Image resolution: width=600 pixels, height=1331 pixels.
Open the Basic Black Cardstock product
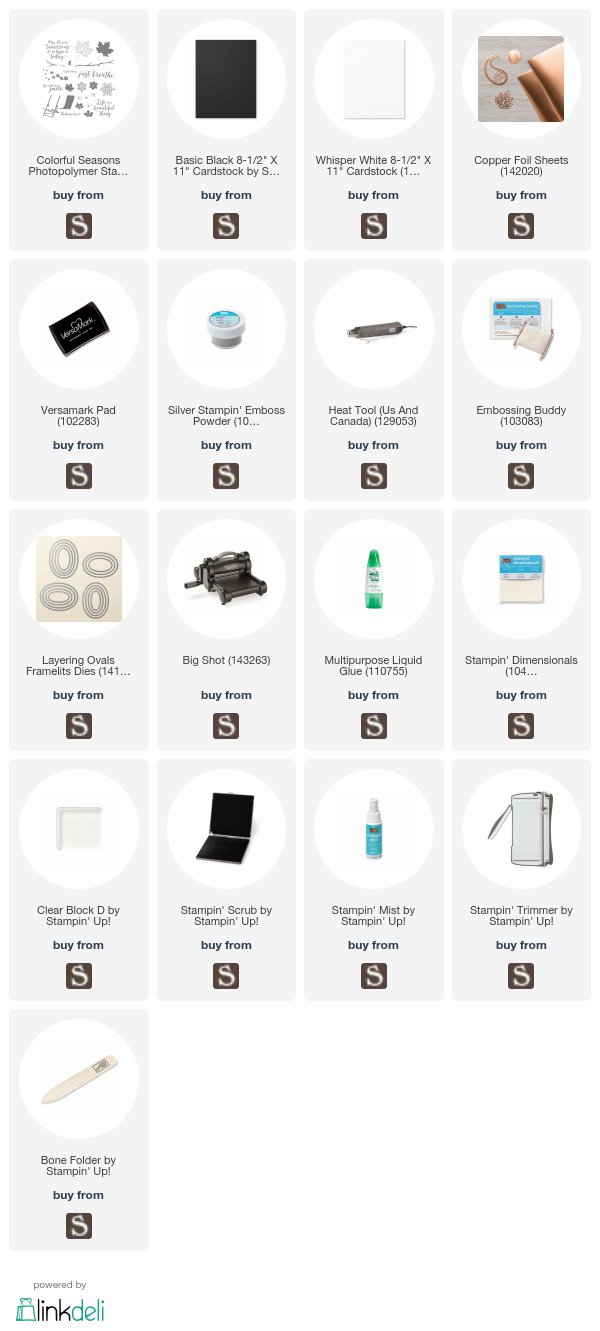226,130
